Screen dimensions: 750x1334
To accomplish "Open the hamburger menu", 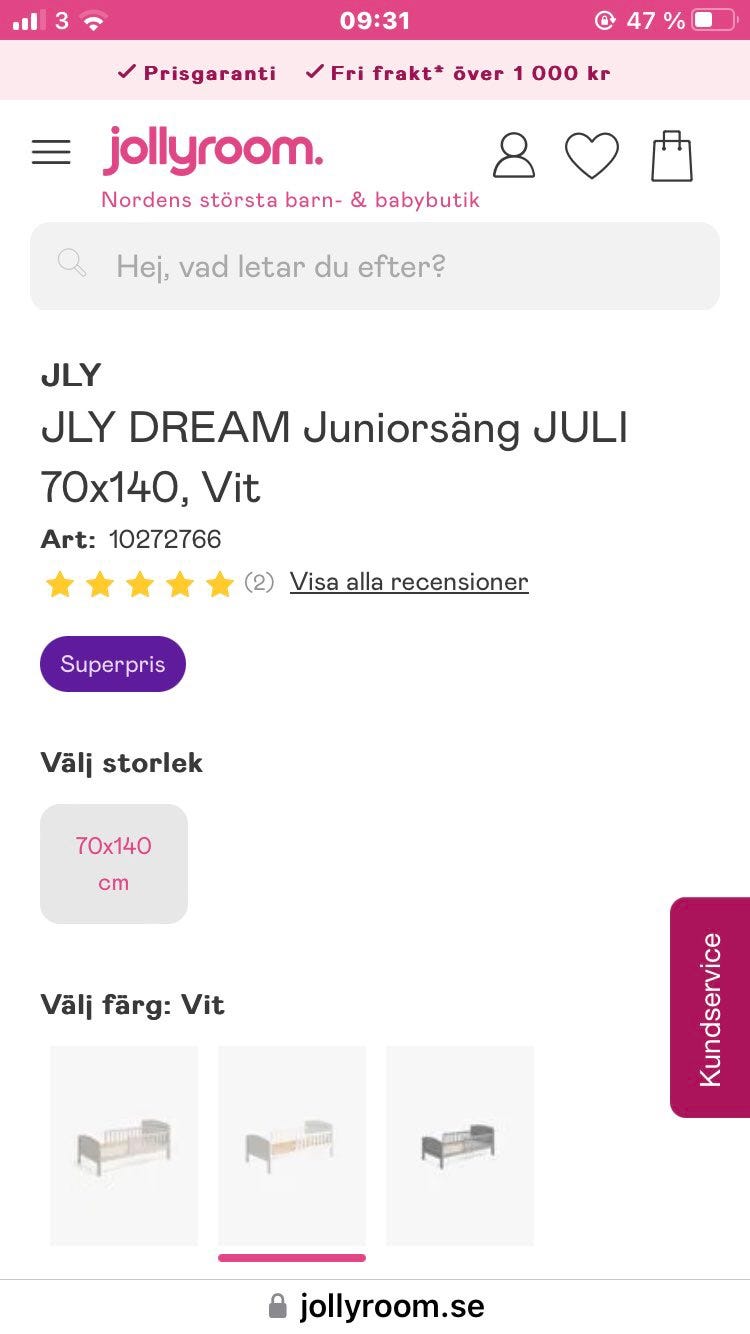I will click(51, 152).
